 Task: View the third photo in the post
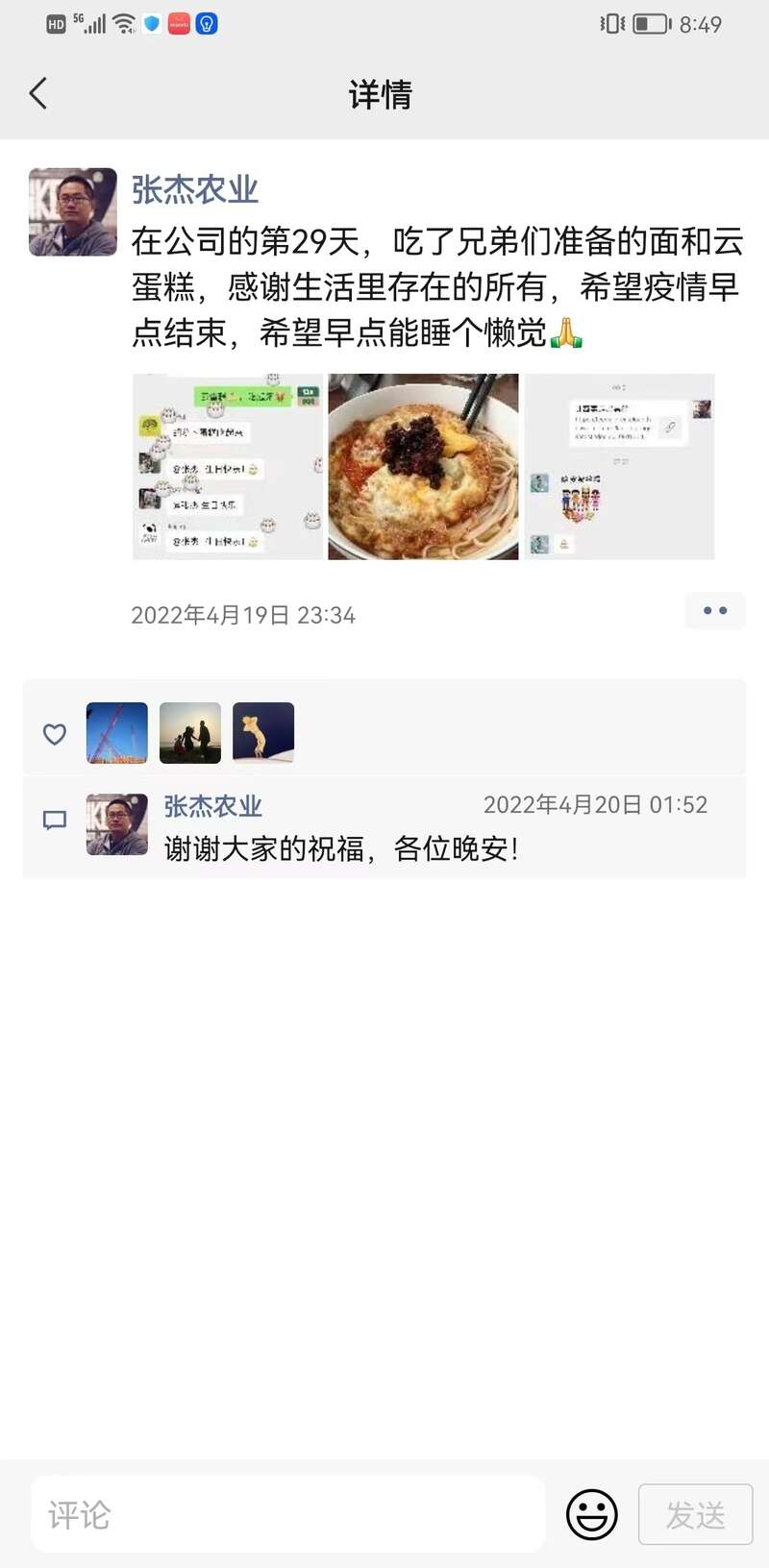(619, 467)
